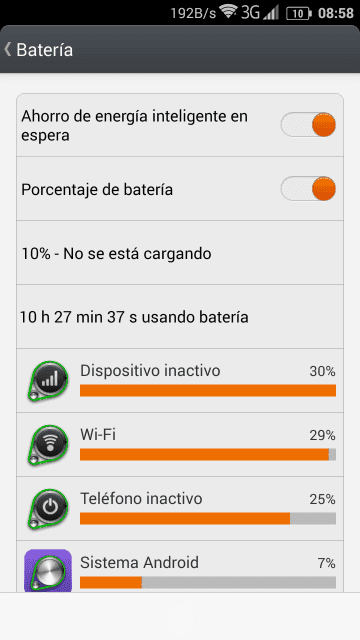Open Dispositivo inactivo battery usage details
The height and width of the screenshot is (640, 360).
(x=180, y=381)
